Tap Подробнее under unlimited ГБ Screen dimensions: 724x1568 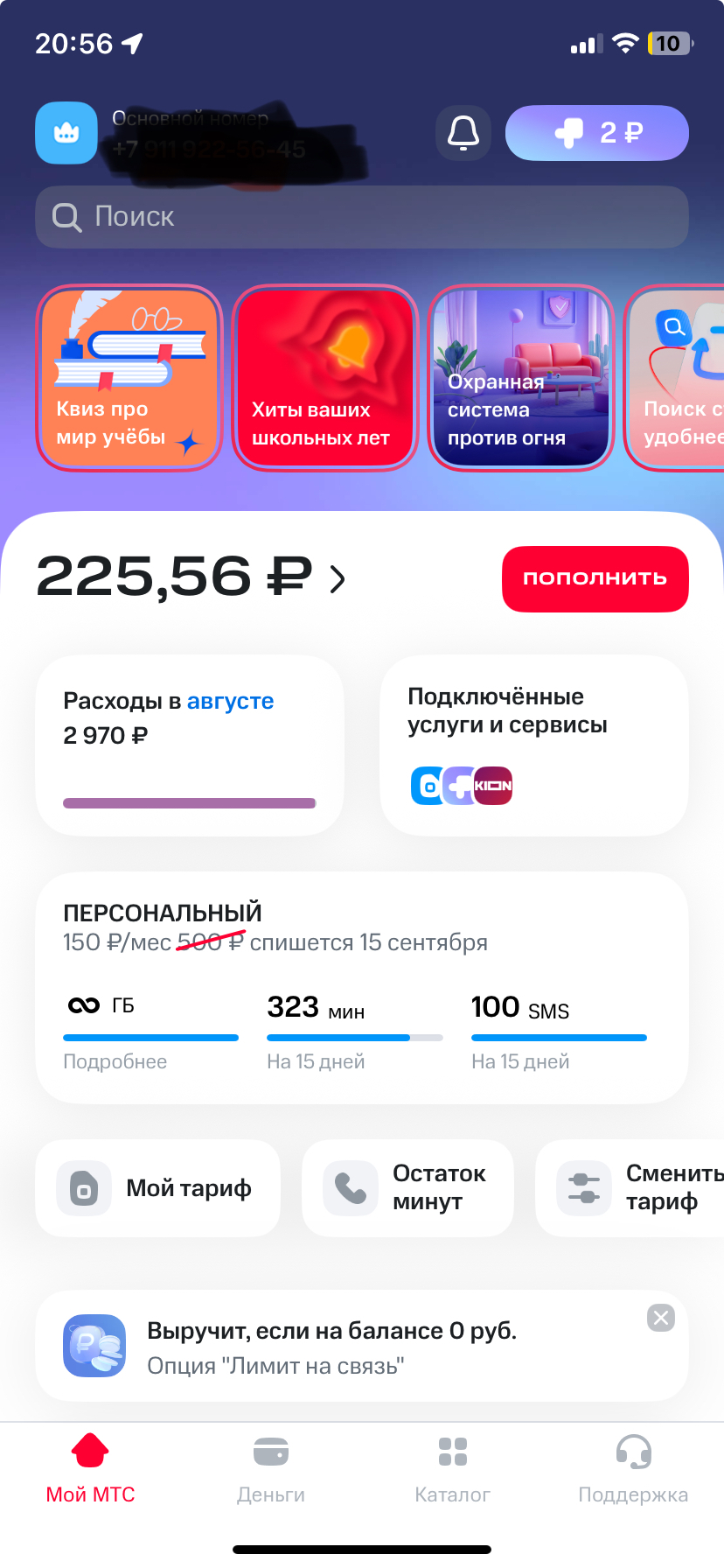115,1061
